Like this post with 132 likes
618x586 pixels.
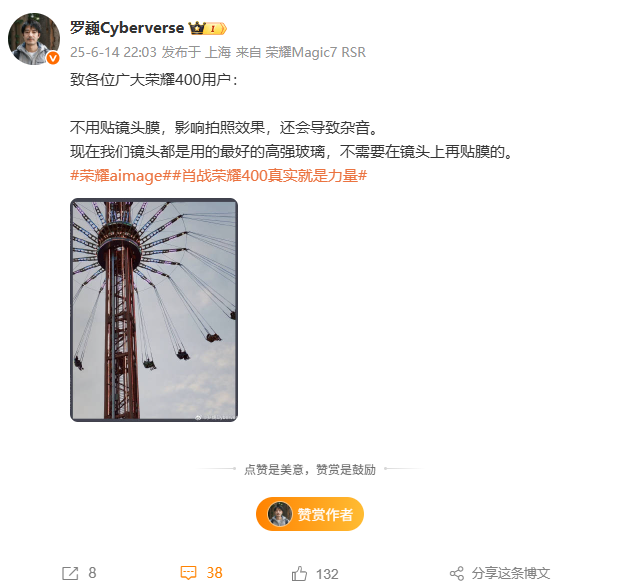pos(315,573)
